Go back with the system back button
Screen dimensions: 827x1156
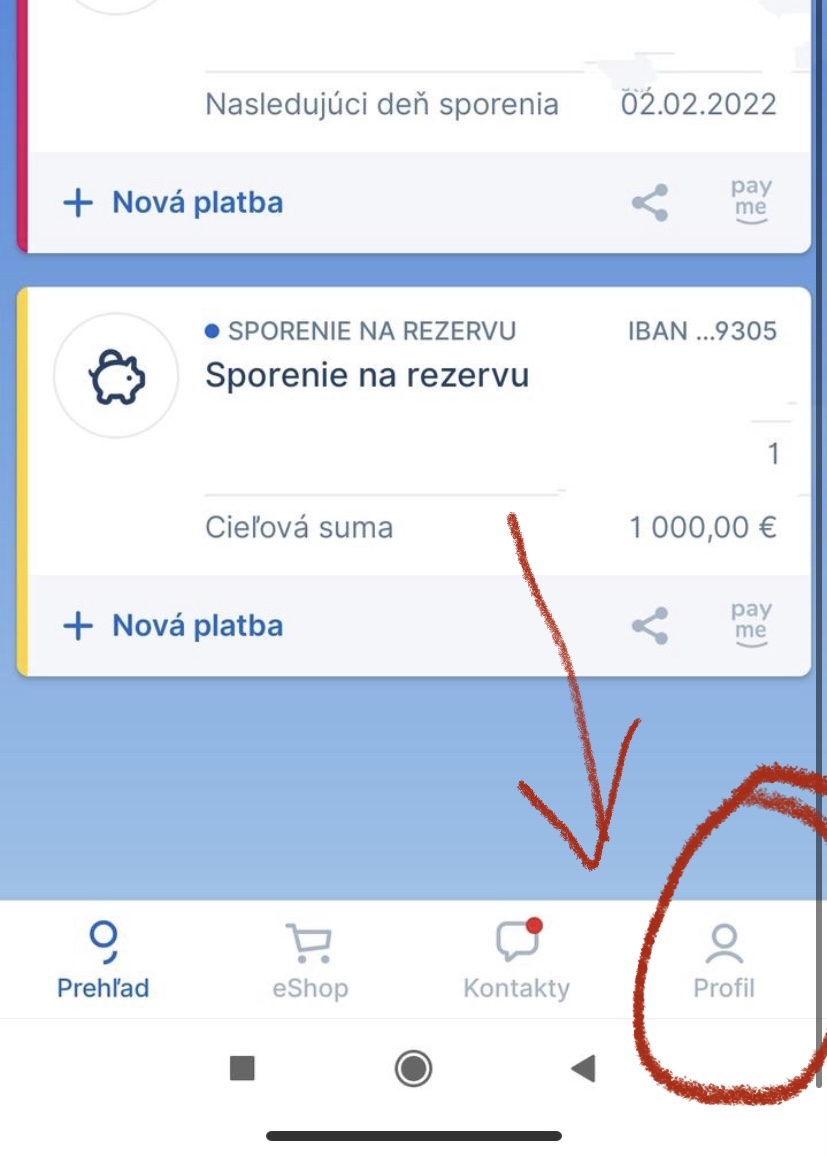[x=583, y=1069]
